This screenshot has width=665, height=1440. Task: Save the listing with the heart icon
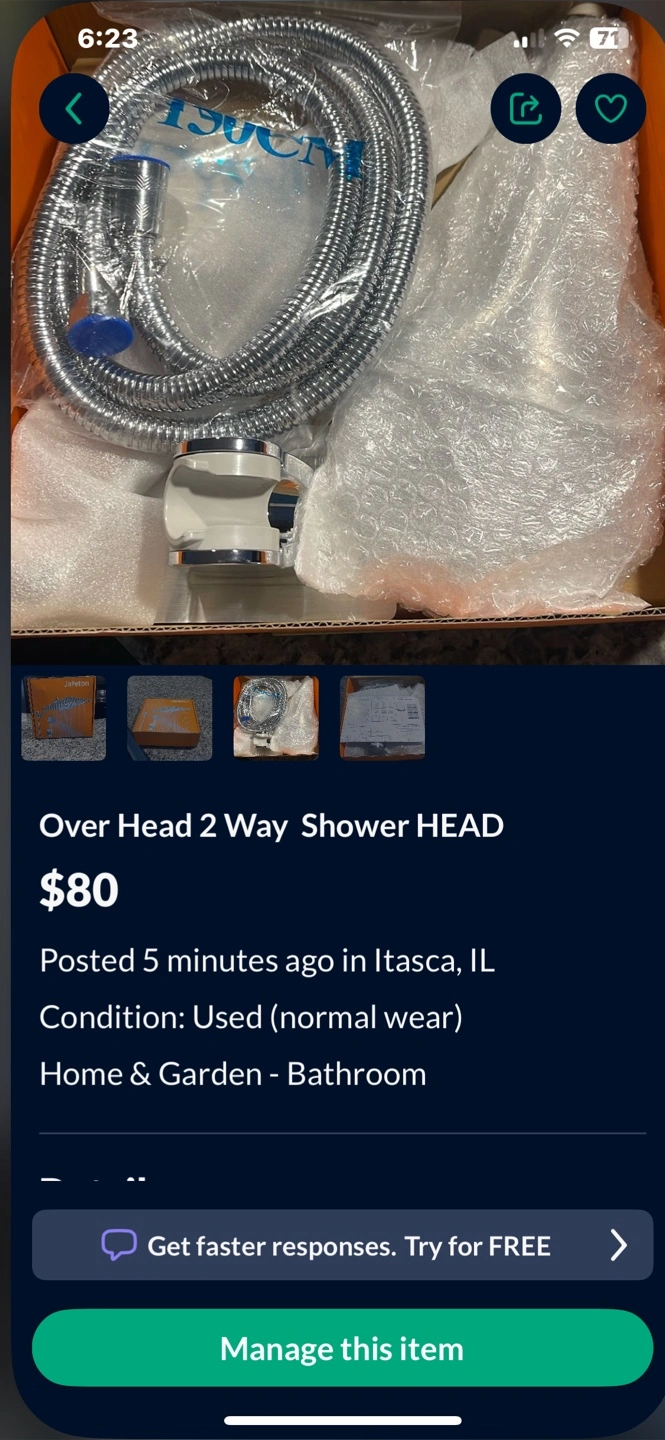(x=611, y=108)
